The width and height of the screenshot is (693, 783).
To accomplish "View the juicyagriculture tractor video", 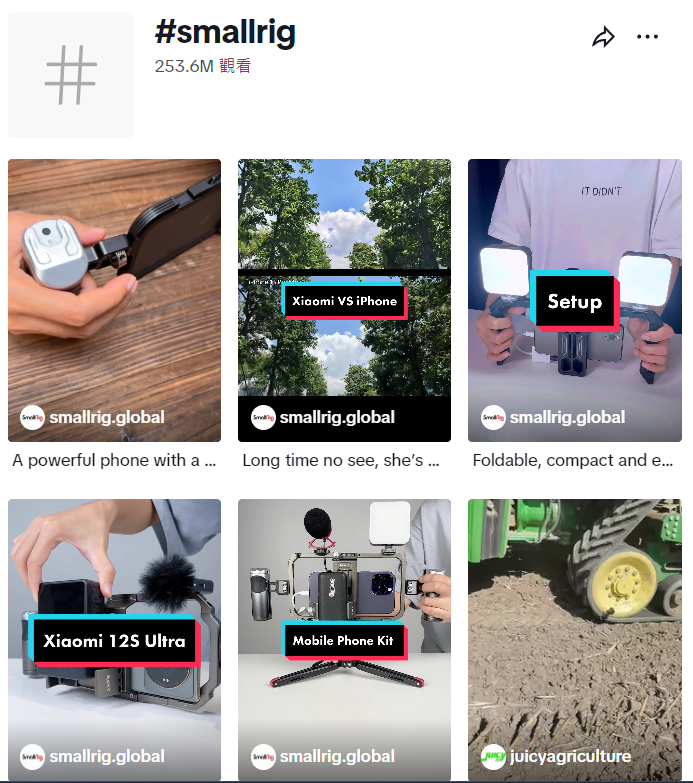I will click(x=574, y=640).
